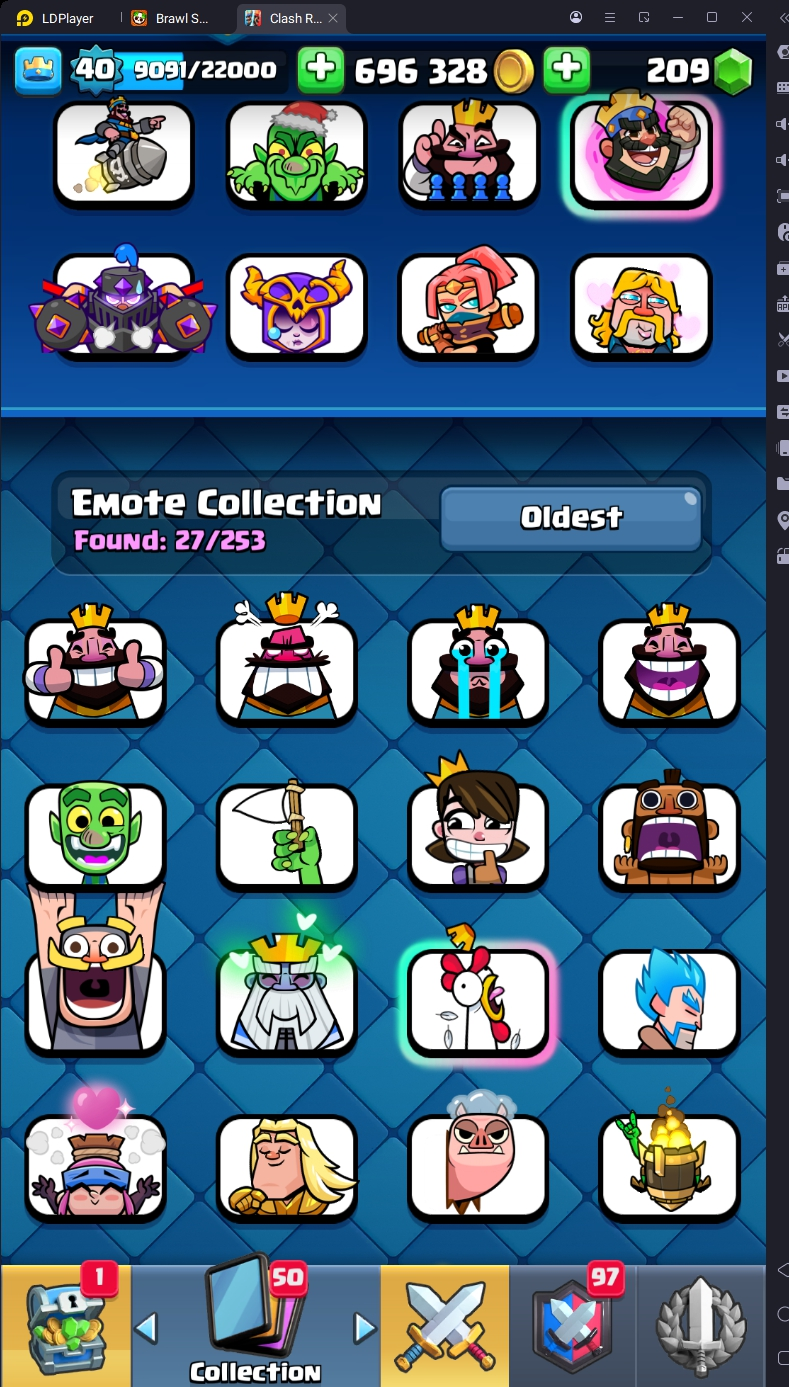Select the pig with grey hair emote
This screenshot has height=1387, width=789.
478,1165
